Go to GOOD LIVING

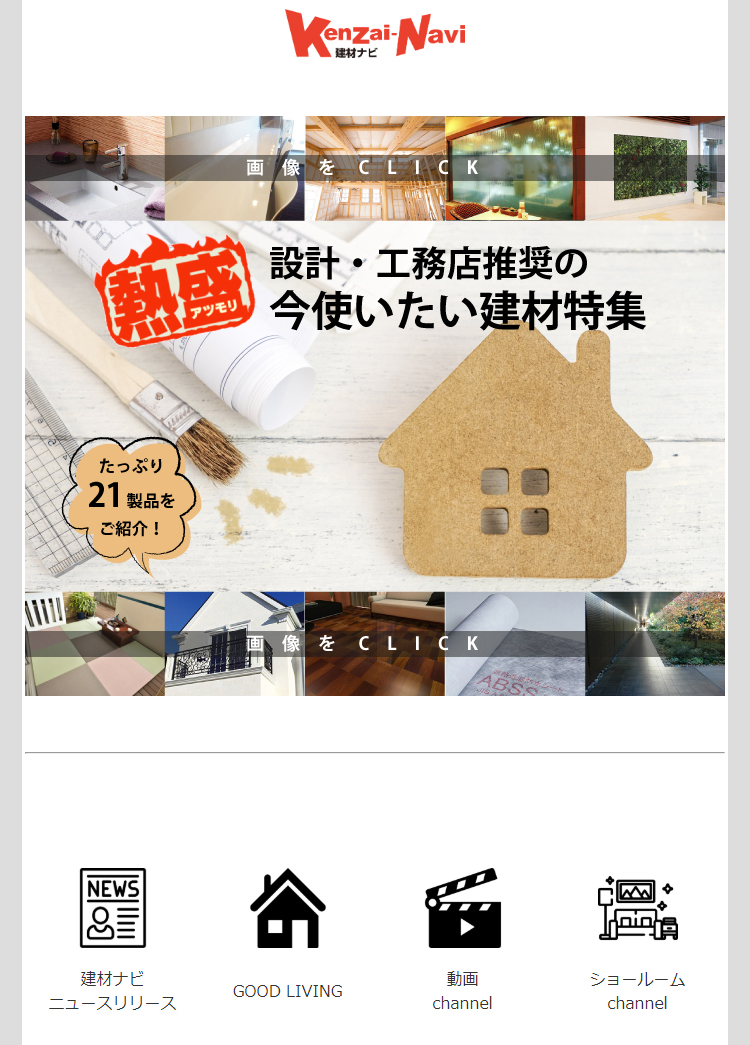coord(288,933)
